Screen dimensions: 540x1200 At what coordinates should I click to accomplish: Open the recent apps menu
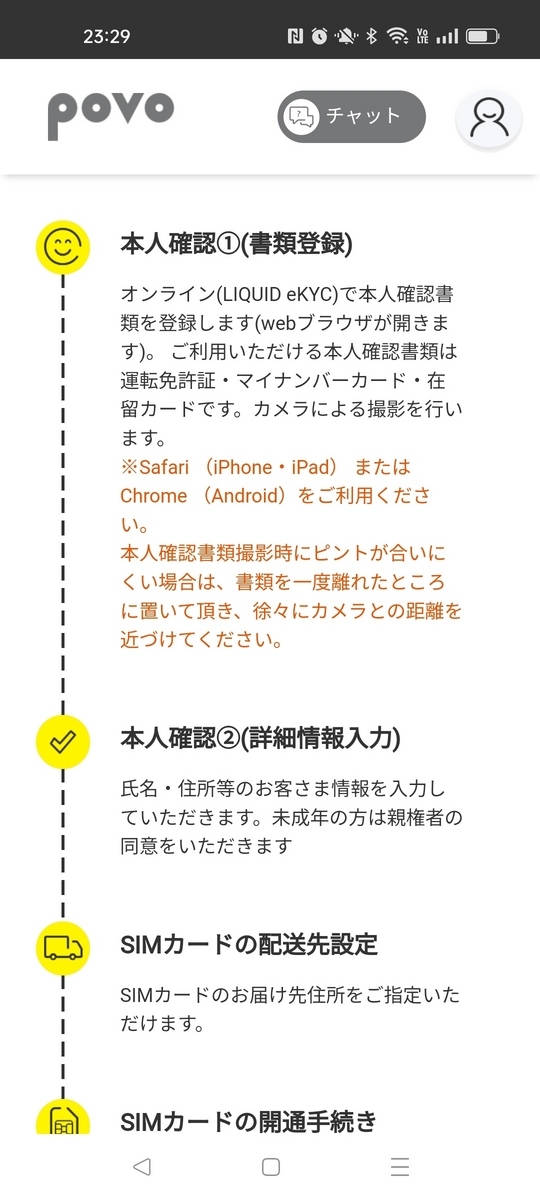(400, 1167)
